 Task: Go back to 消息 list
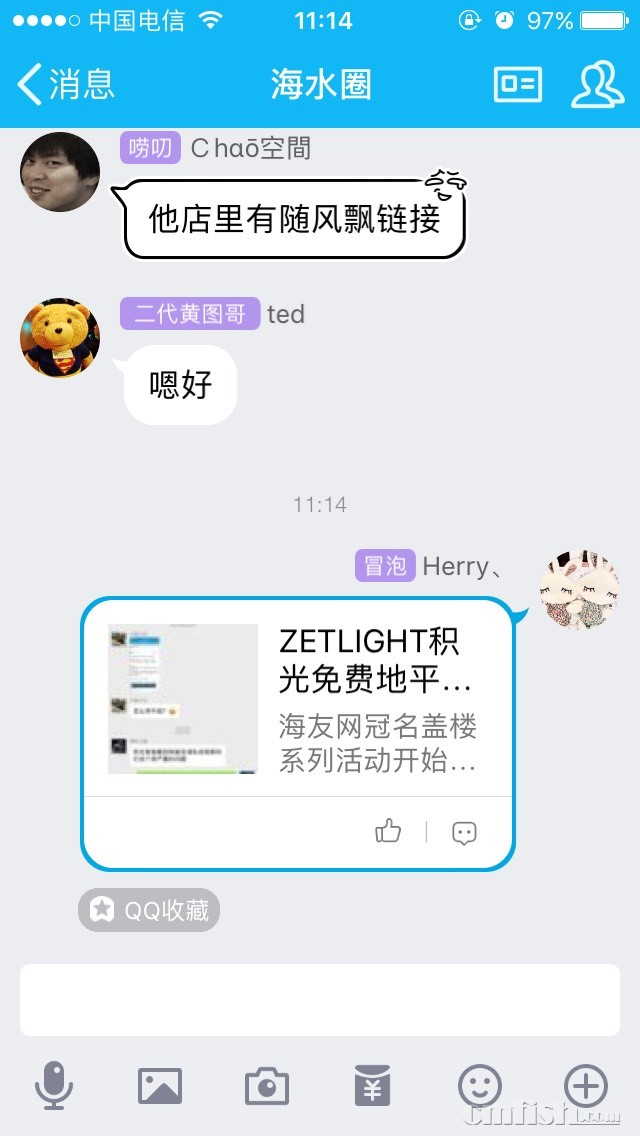tap(66, 84)
